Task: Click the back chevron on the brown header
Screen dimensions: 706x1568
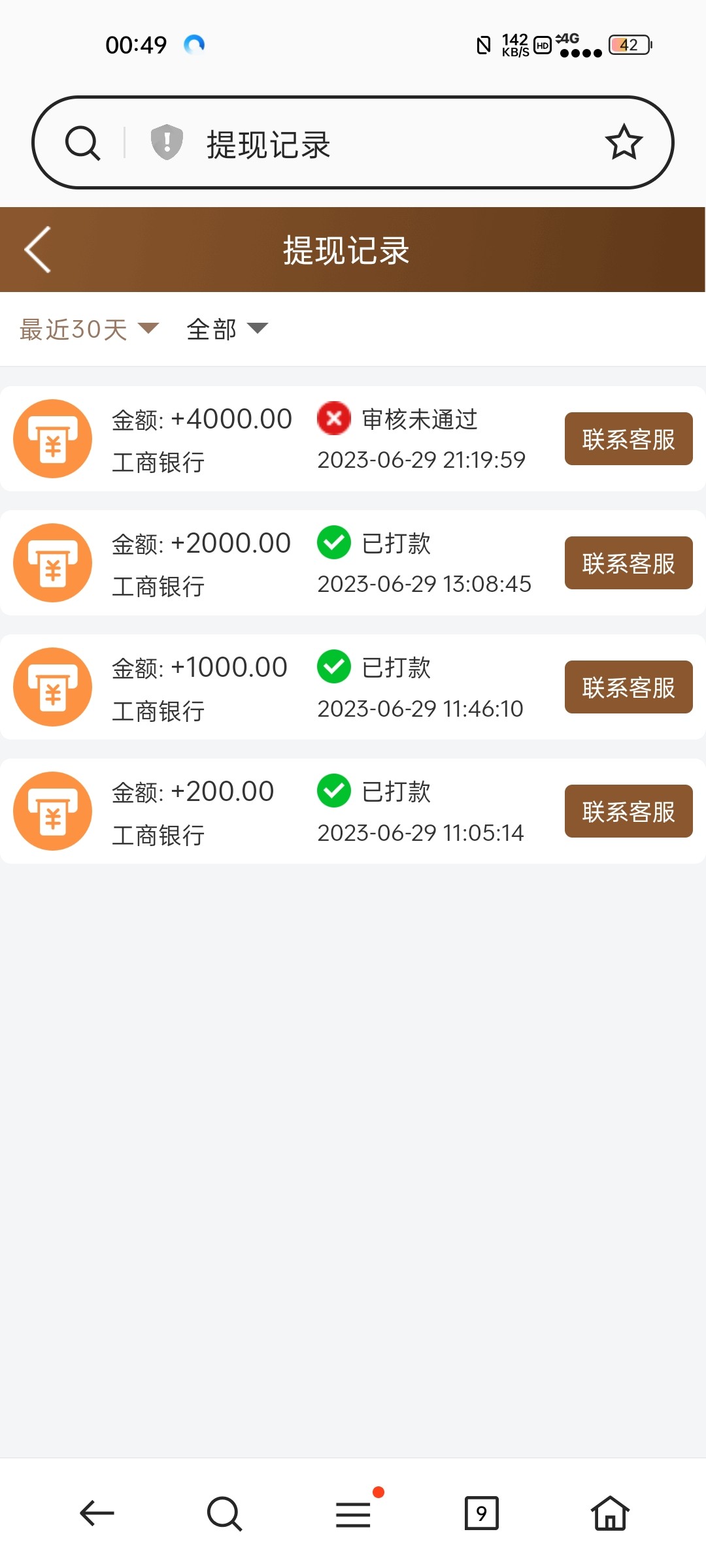Action: [37, 250]
